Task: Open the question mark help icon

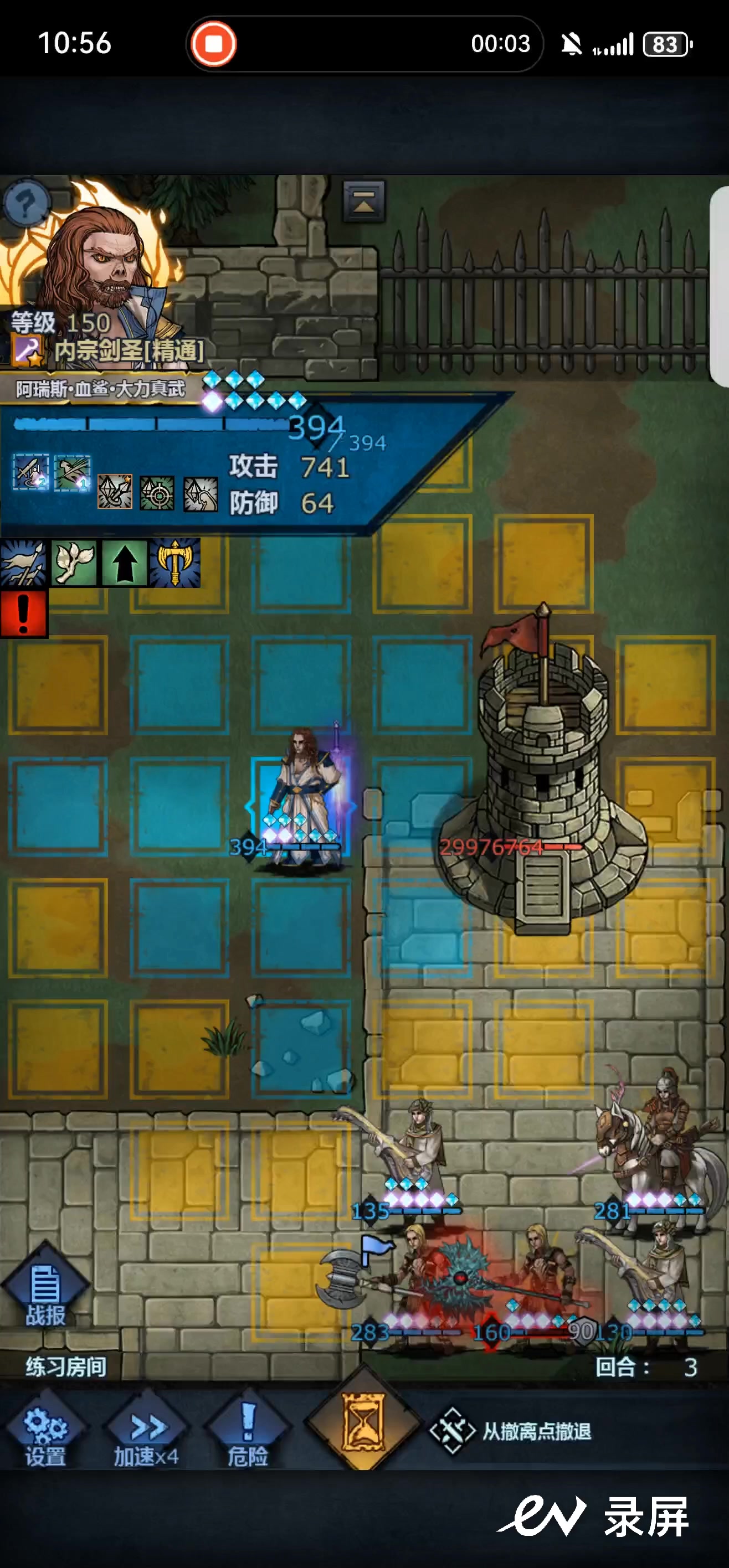Action: pos(25,204)
